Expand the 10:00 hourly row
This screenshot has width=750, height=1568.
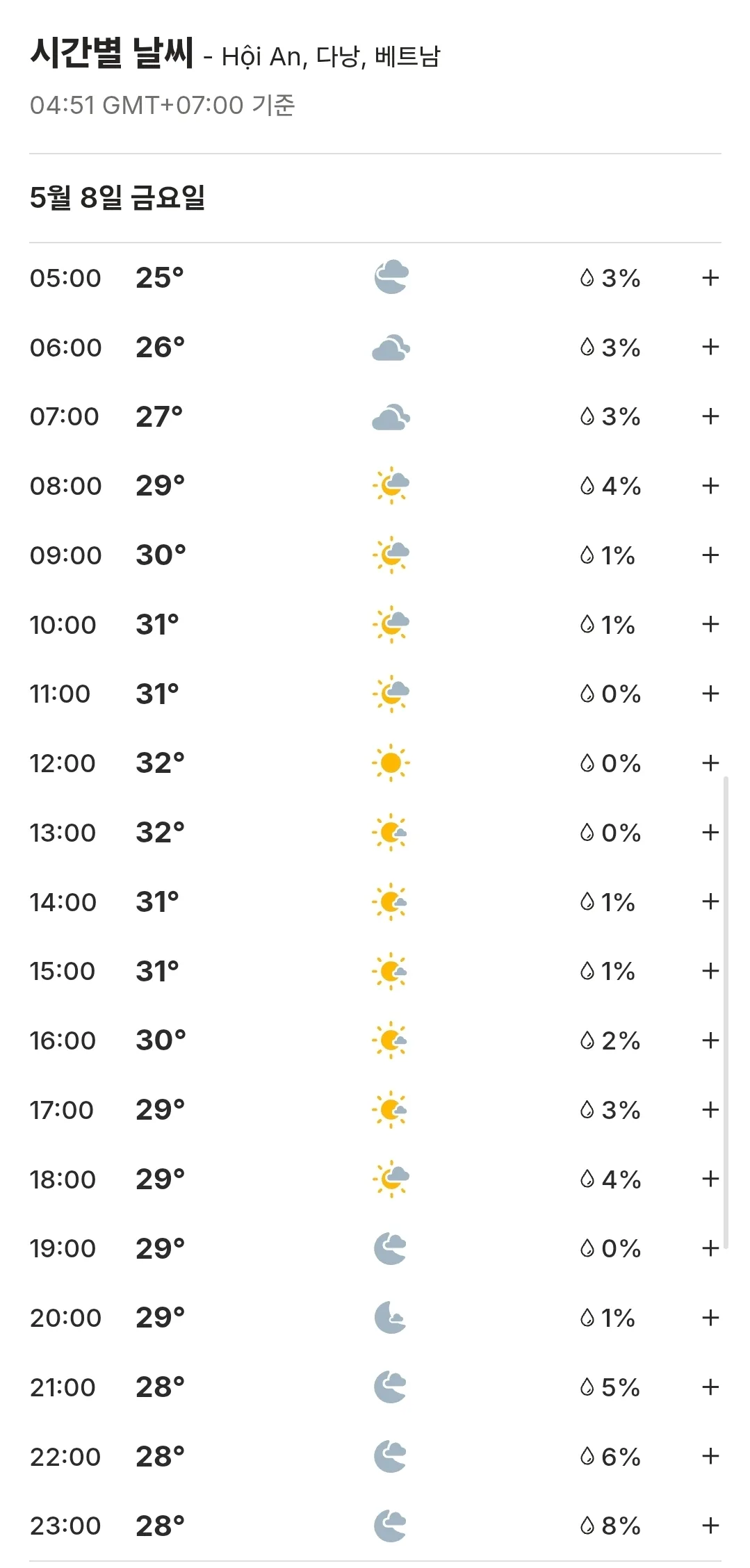(x=710, y=624)
